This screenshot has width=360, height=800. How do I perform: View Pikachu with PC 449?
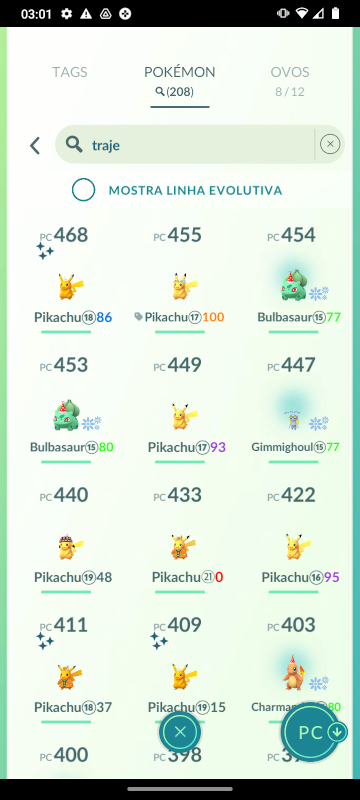(179, 410)
